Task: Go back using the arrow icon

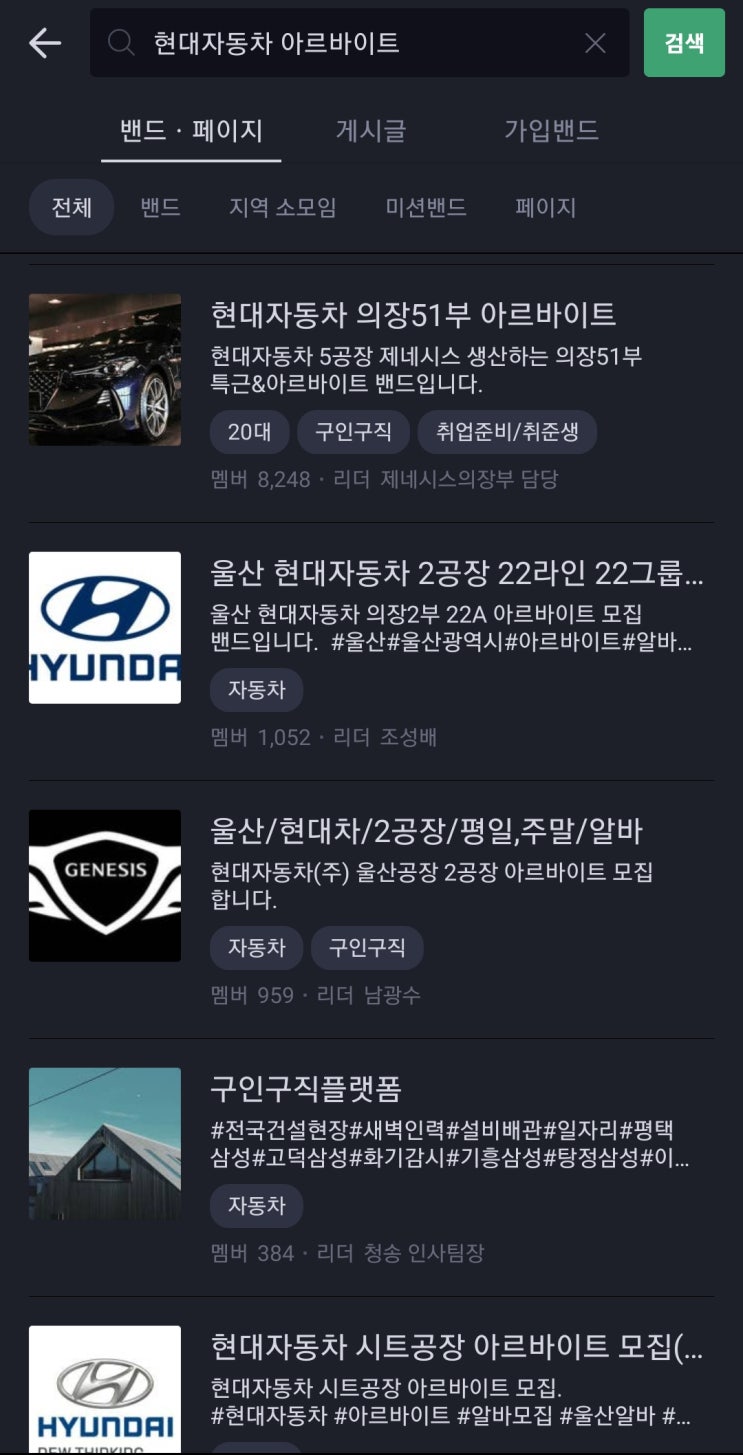Action: (x=45, y=43)
